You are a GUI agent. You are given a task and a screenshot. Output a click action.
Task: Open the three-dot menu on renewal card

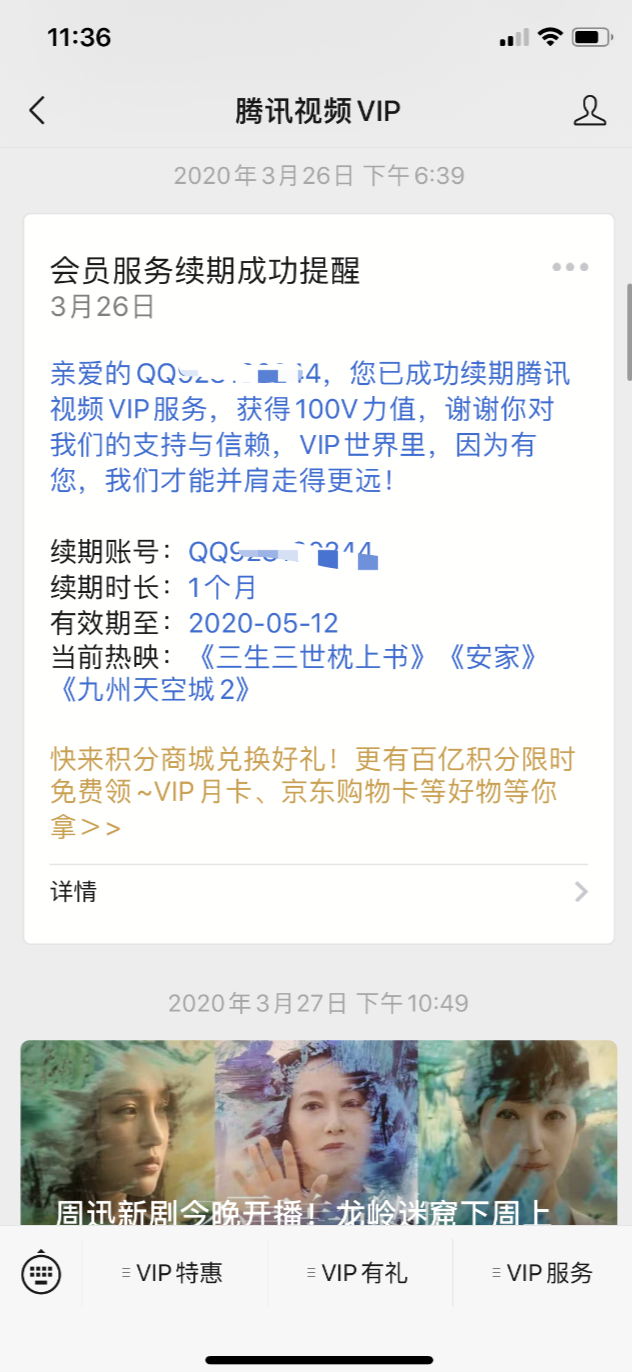[570, 267]
